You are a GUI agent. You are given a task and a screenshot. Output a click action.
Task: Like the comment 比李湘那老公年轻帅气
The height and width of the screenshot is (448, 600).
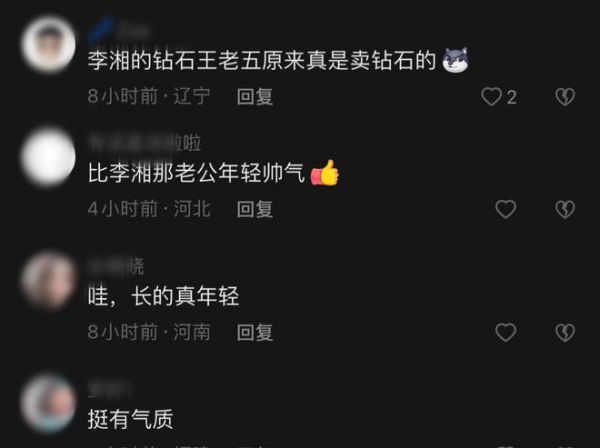(506, 209)
